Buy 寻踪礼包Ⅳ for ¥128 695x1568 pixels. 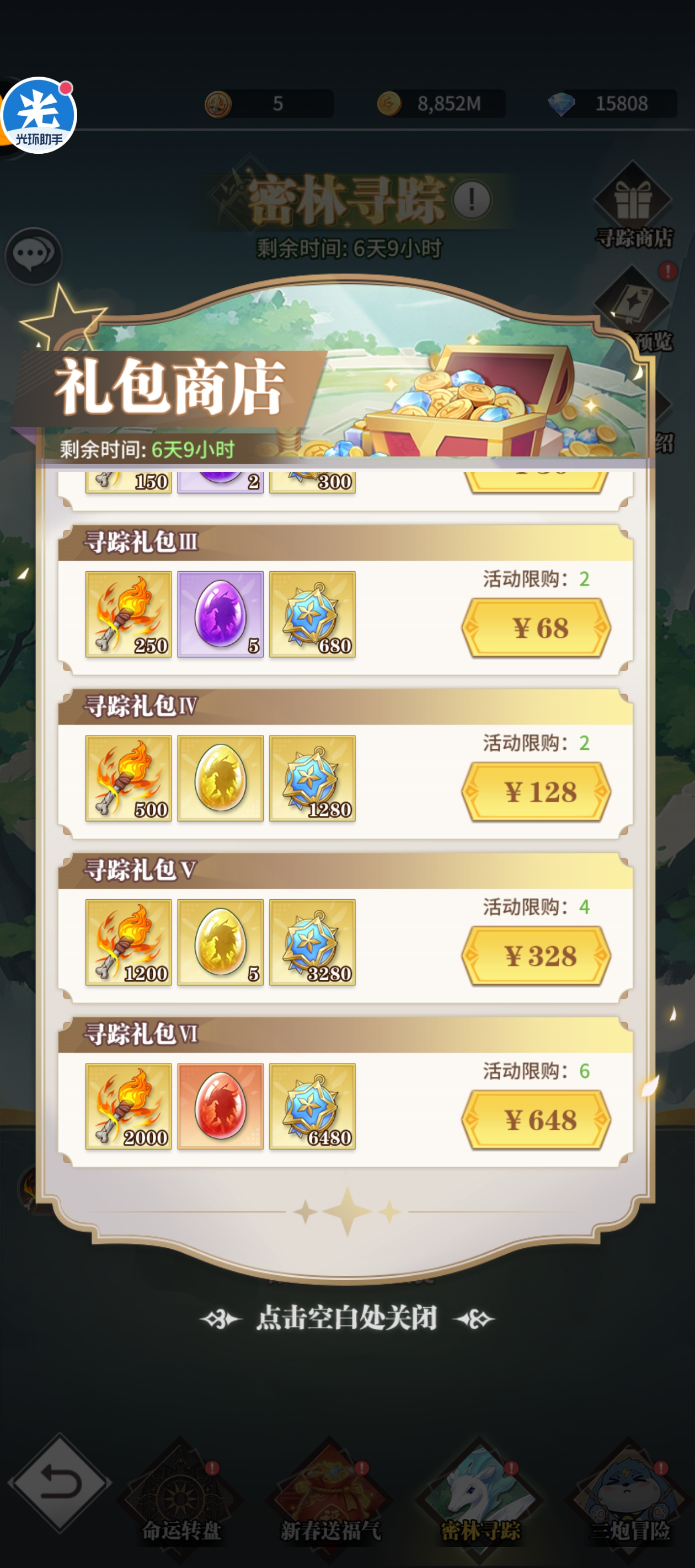pyautogui.click(x=536, y=792)
